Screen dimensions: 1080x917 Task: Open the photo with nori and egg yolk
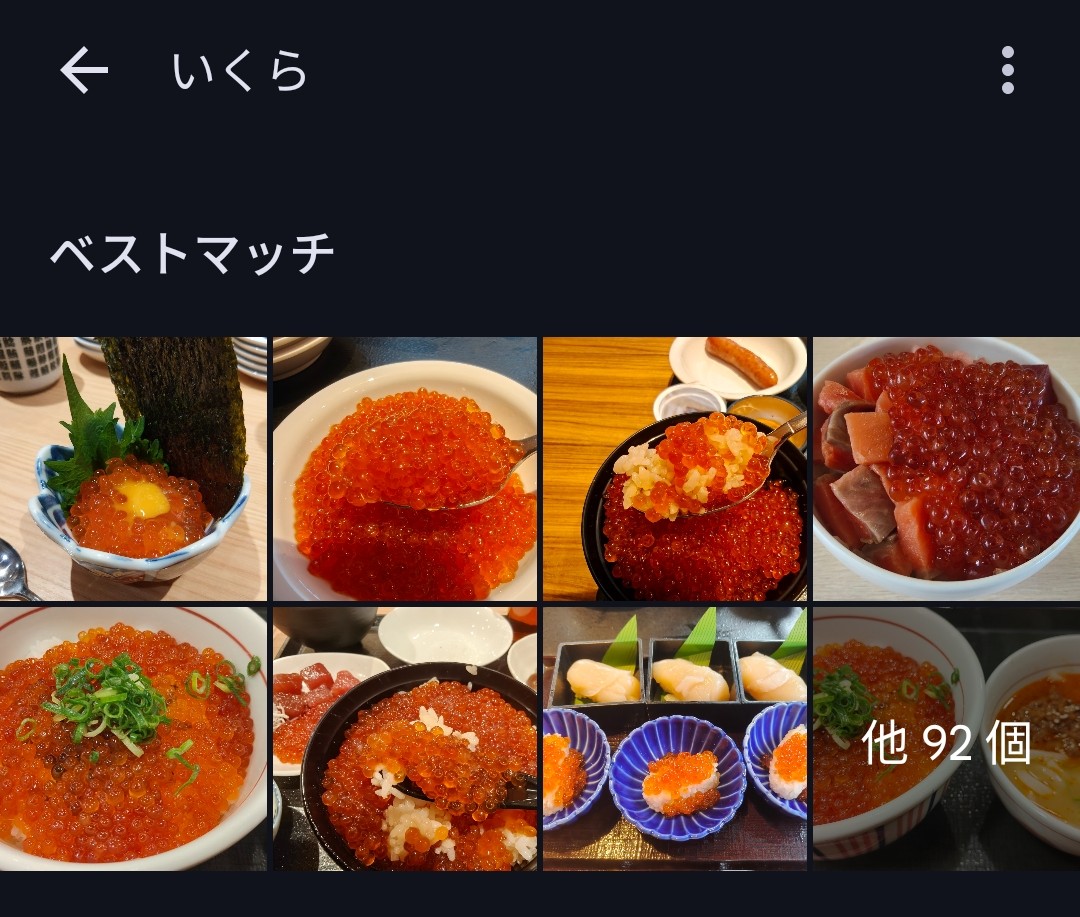tap(133, 468)
